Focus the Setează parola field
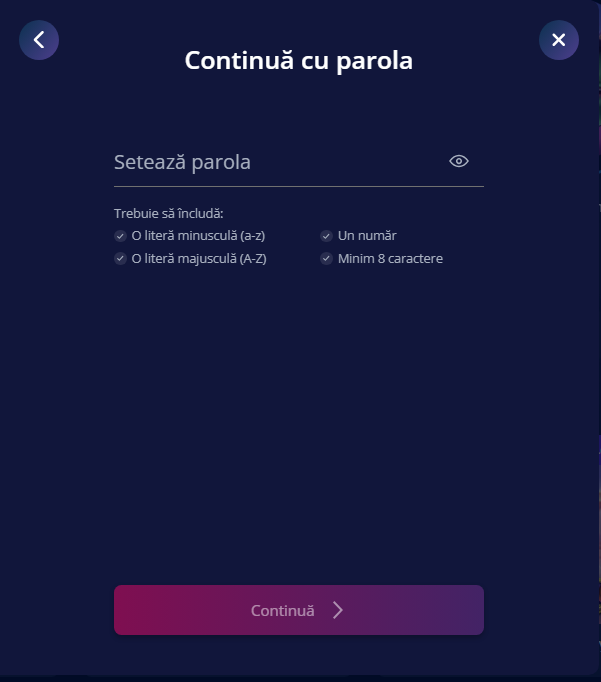601x682 pixels. pos(275,162)
